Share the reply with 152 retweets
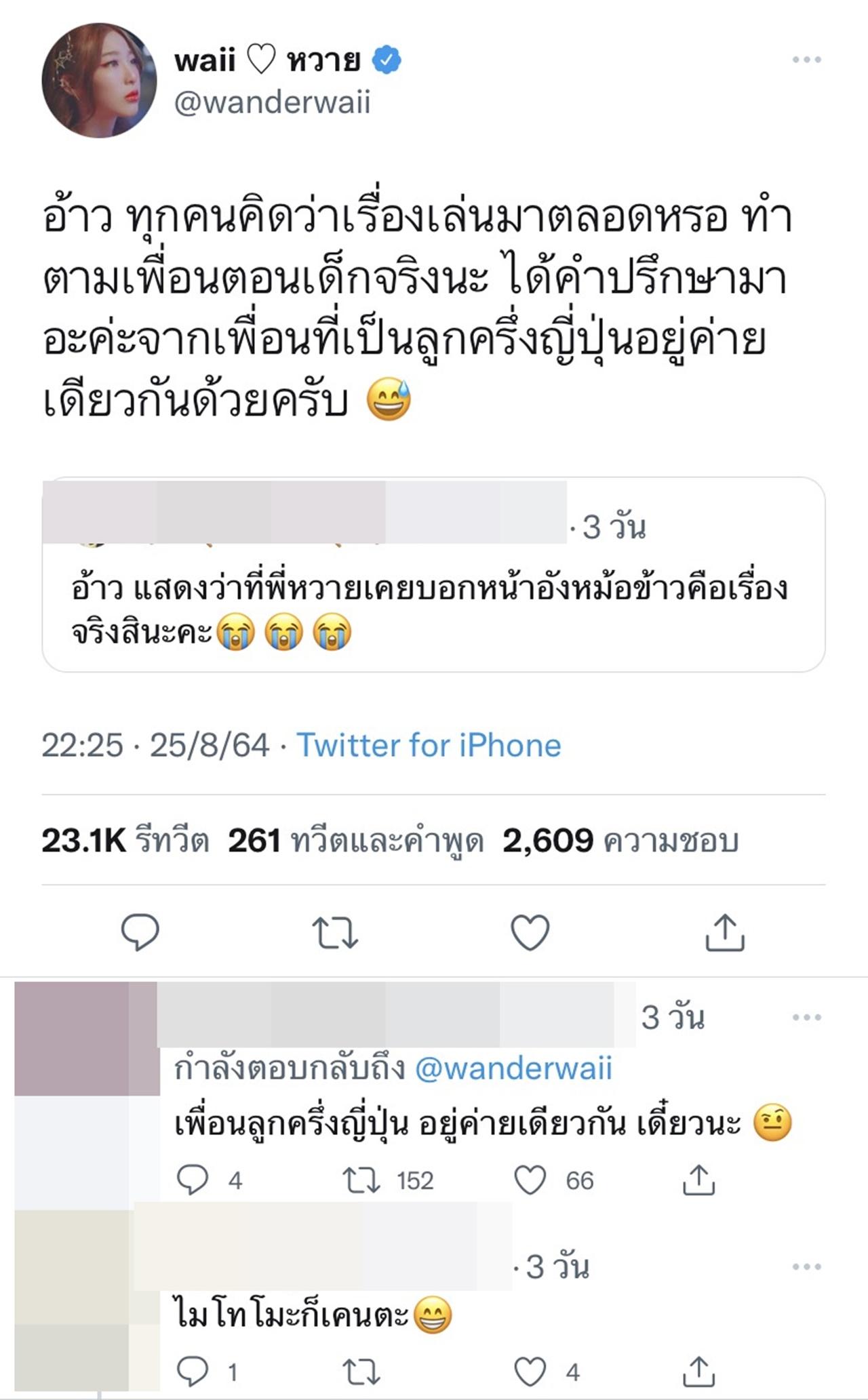868x1400 pixels. (698, 1180)
